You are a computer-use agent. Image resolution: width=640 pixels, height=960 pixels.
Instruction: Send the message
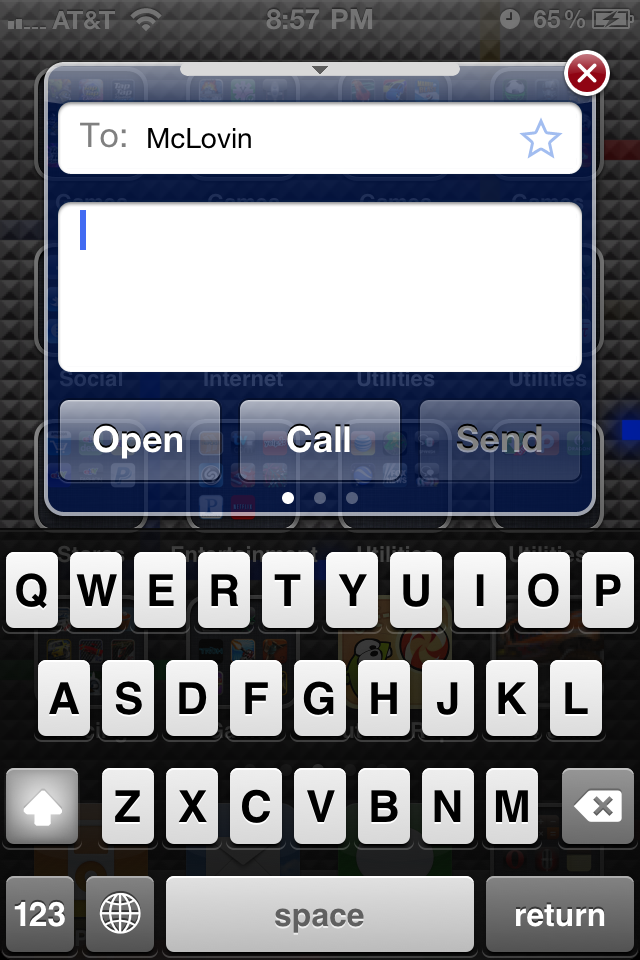pos(499,440)
